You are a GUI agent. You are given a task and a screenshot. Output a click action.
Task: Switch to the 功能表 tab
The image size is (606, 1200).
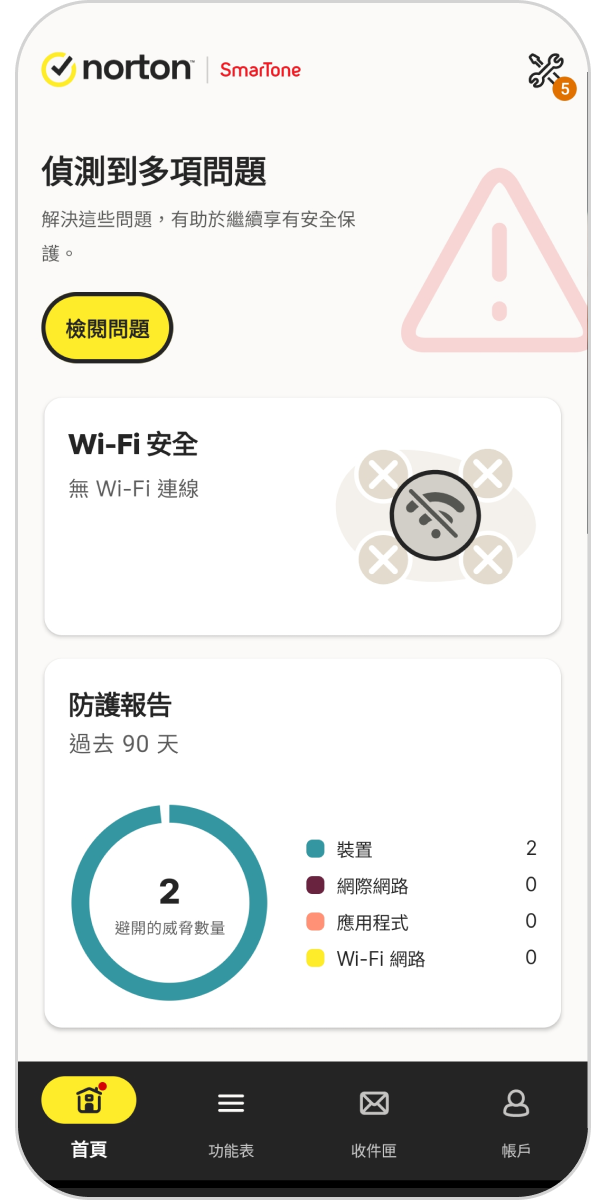click(231, 1118)
